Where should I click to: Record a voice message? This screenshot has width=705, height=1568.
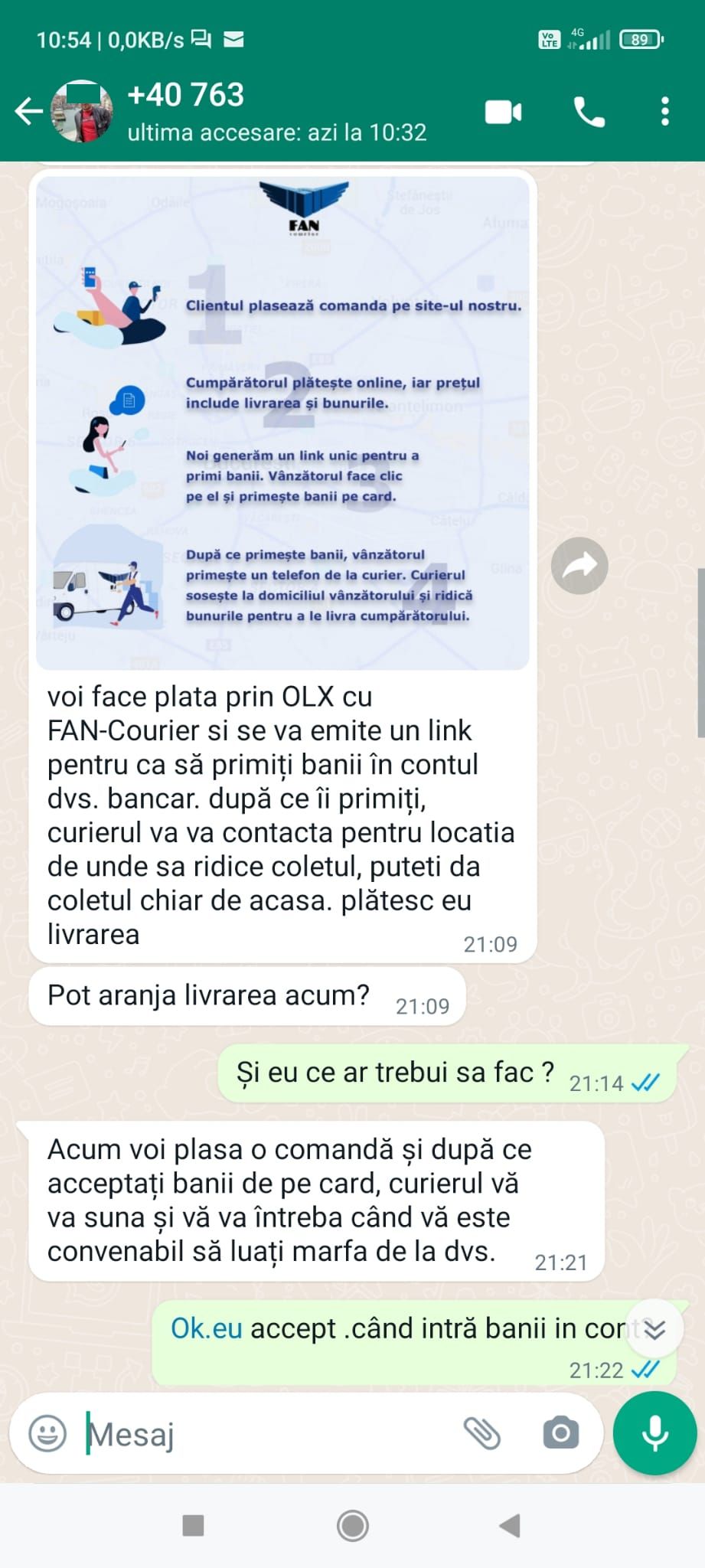click(654, 1433)
